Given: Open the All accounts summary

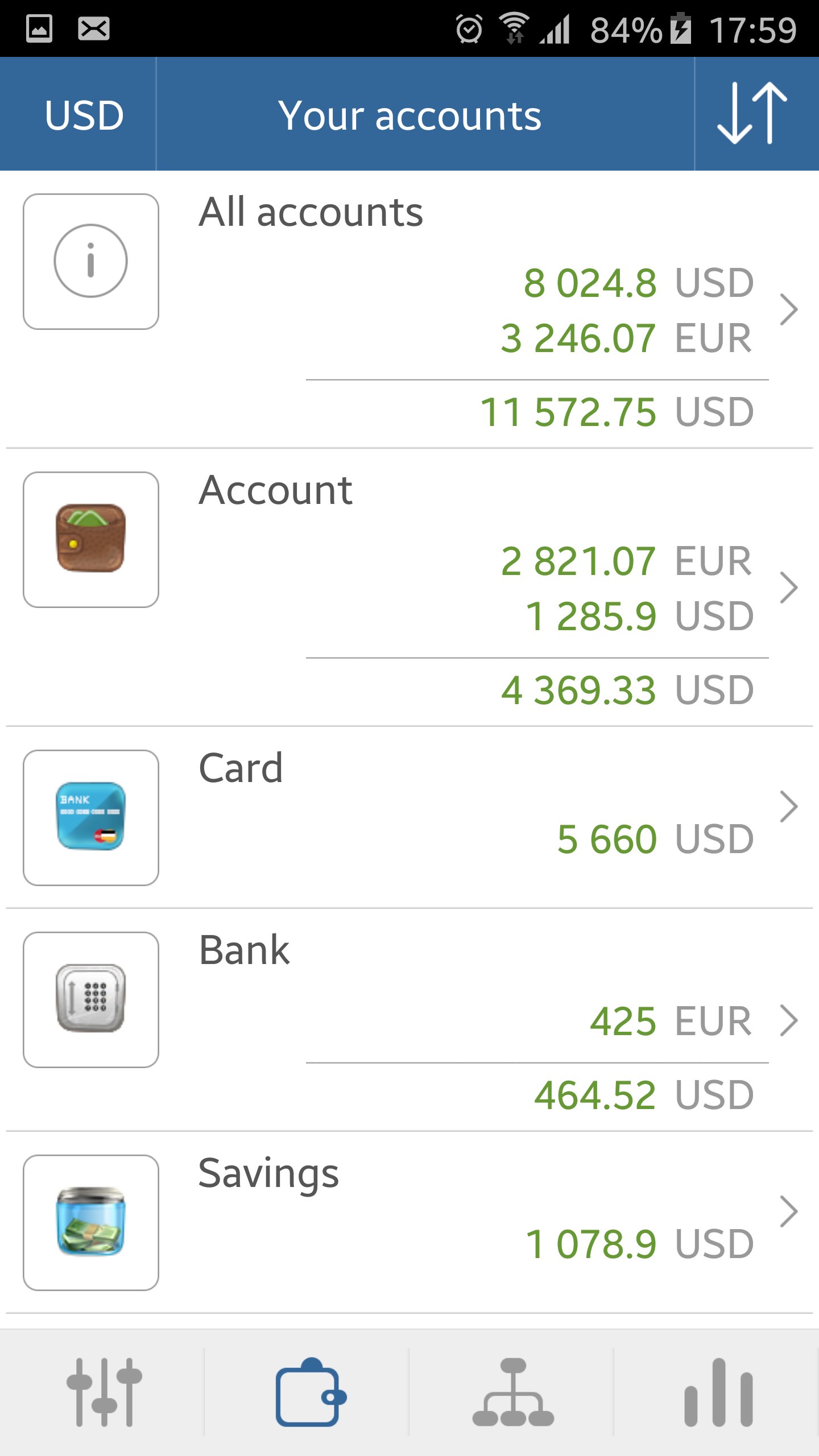Looking at the screenshot, I should coord(409,310).
